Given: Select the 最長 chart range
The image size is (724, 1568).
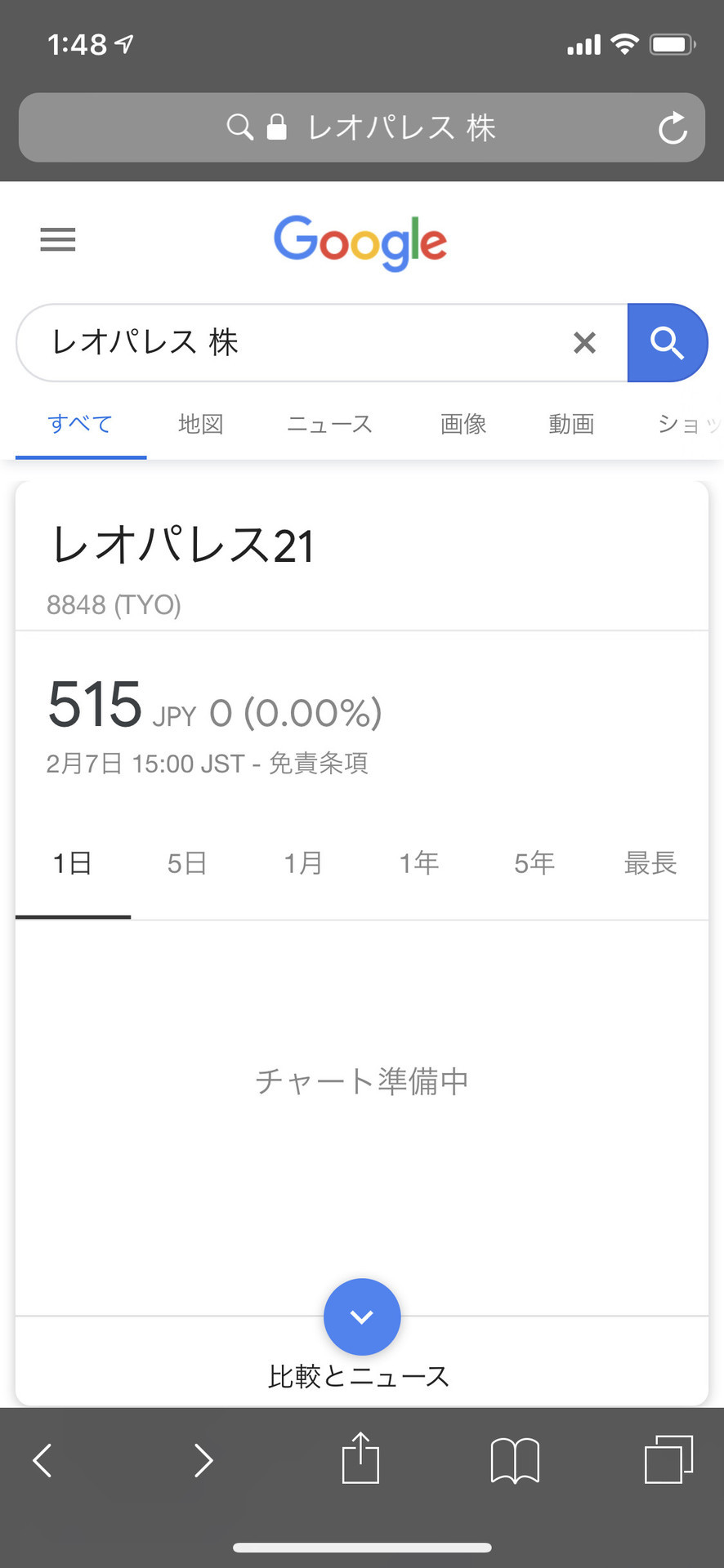Looking at the screenshot, I should click(650, 863).
